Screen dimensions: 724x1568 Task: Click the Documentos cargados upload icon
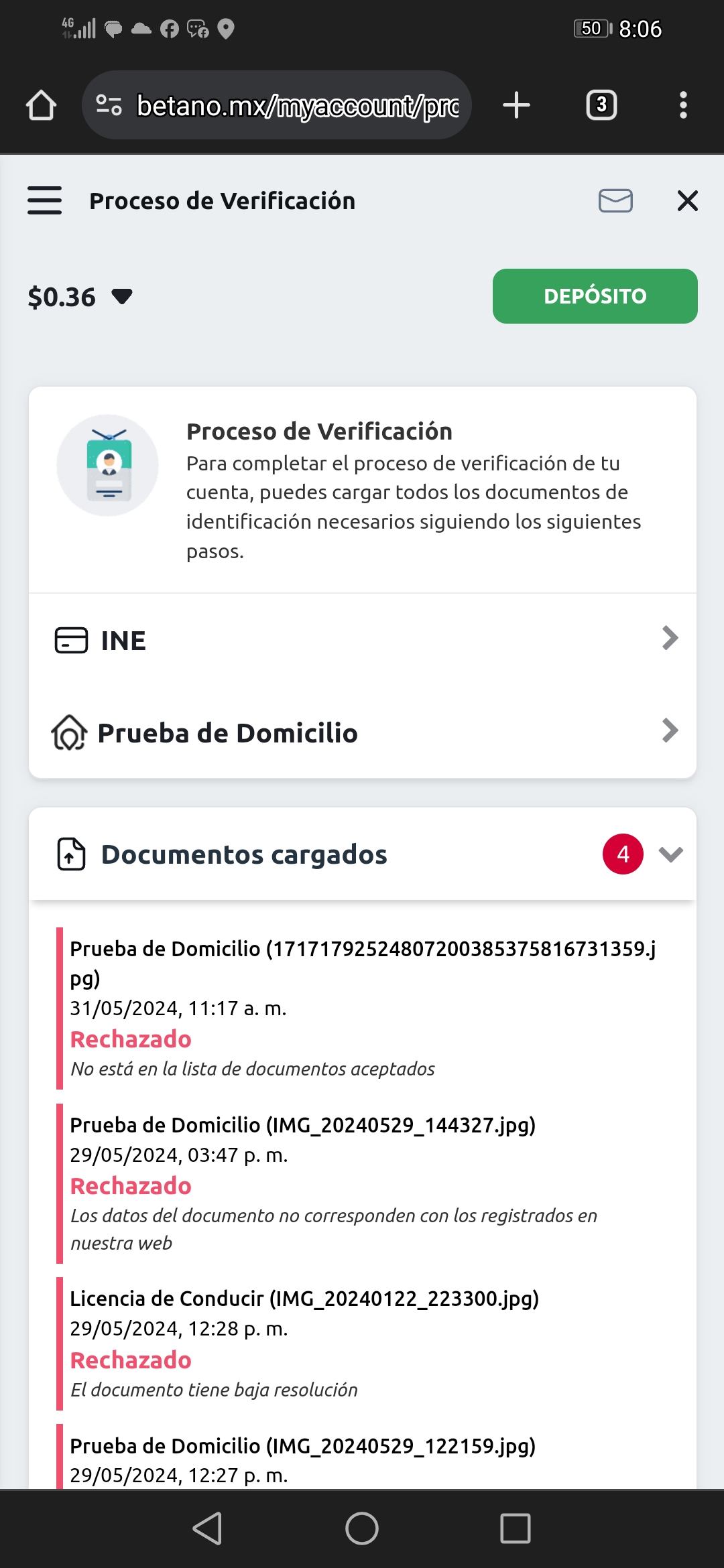69,854
